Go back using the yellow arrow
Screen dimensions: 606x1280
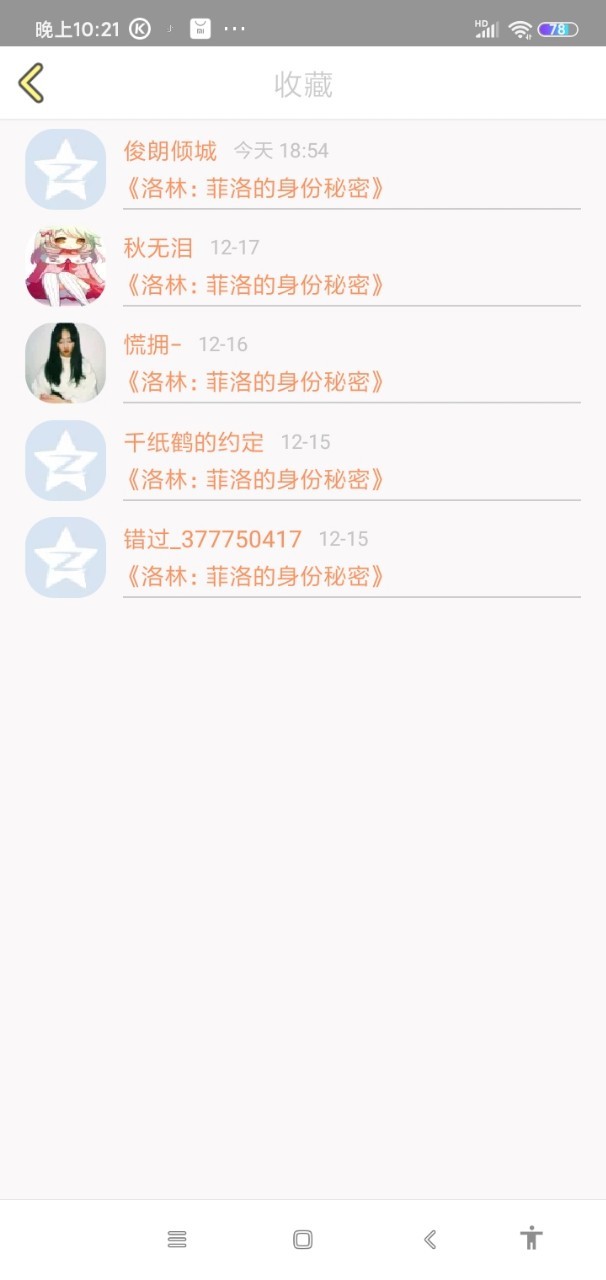(x=32, y=83)
